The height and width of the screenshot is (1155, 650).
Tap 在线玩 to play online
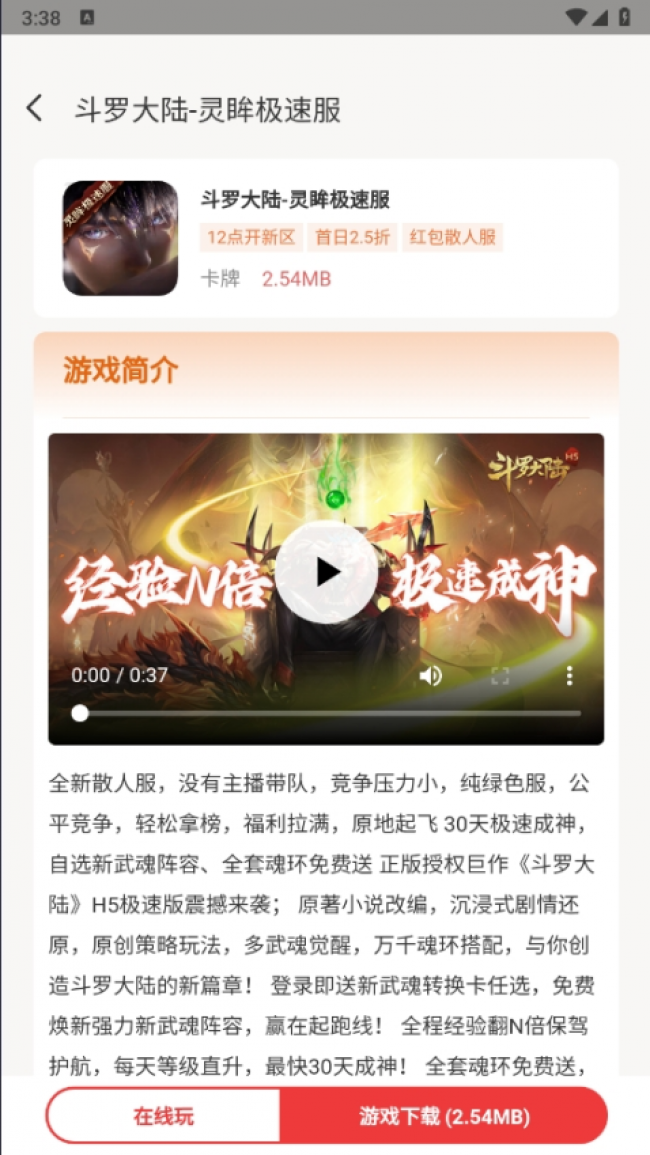(x=164, y=1116)
